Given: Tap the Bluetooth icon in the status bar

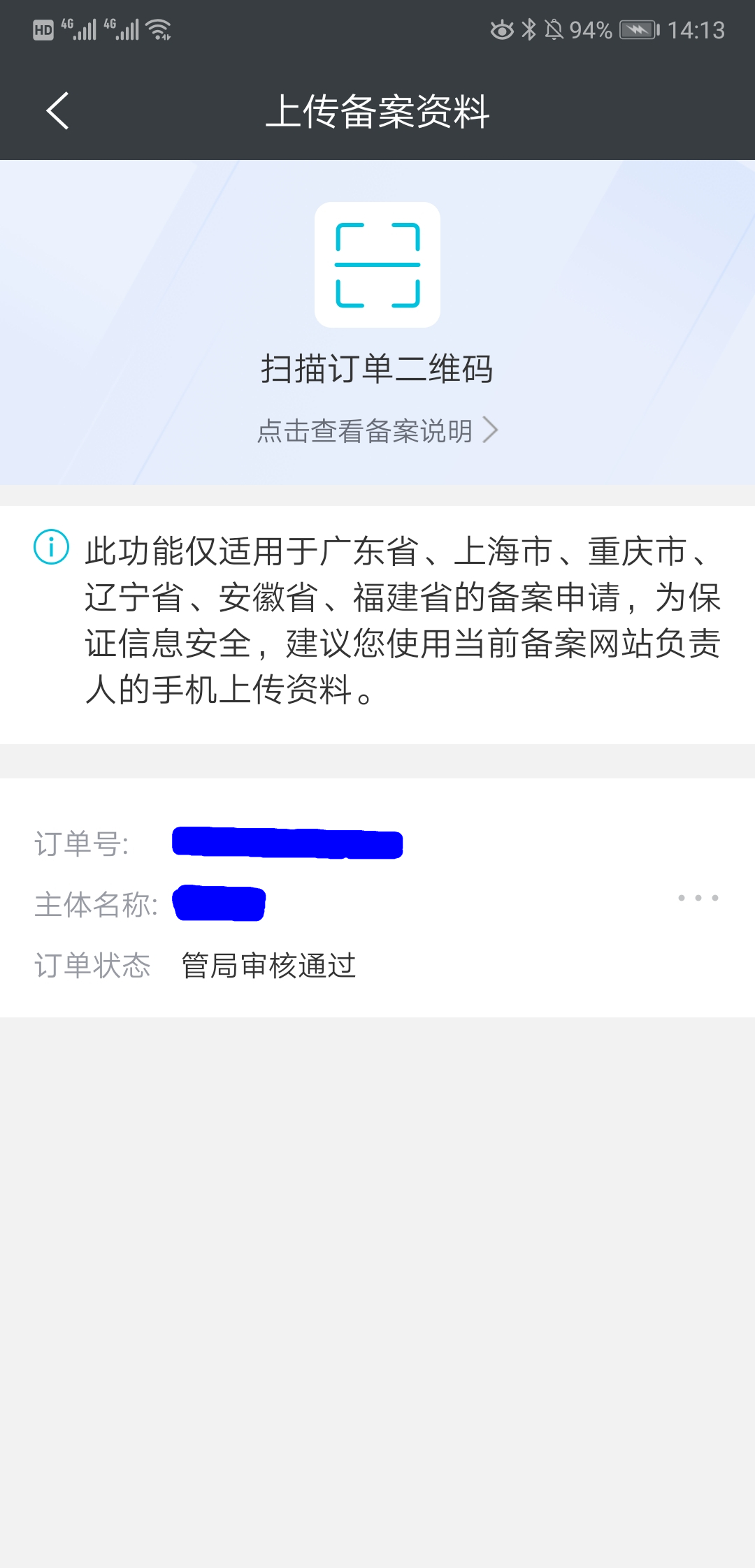Looking at the screenshot, I should pyautogui.click(x=529, y=29).
